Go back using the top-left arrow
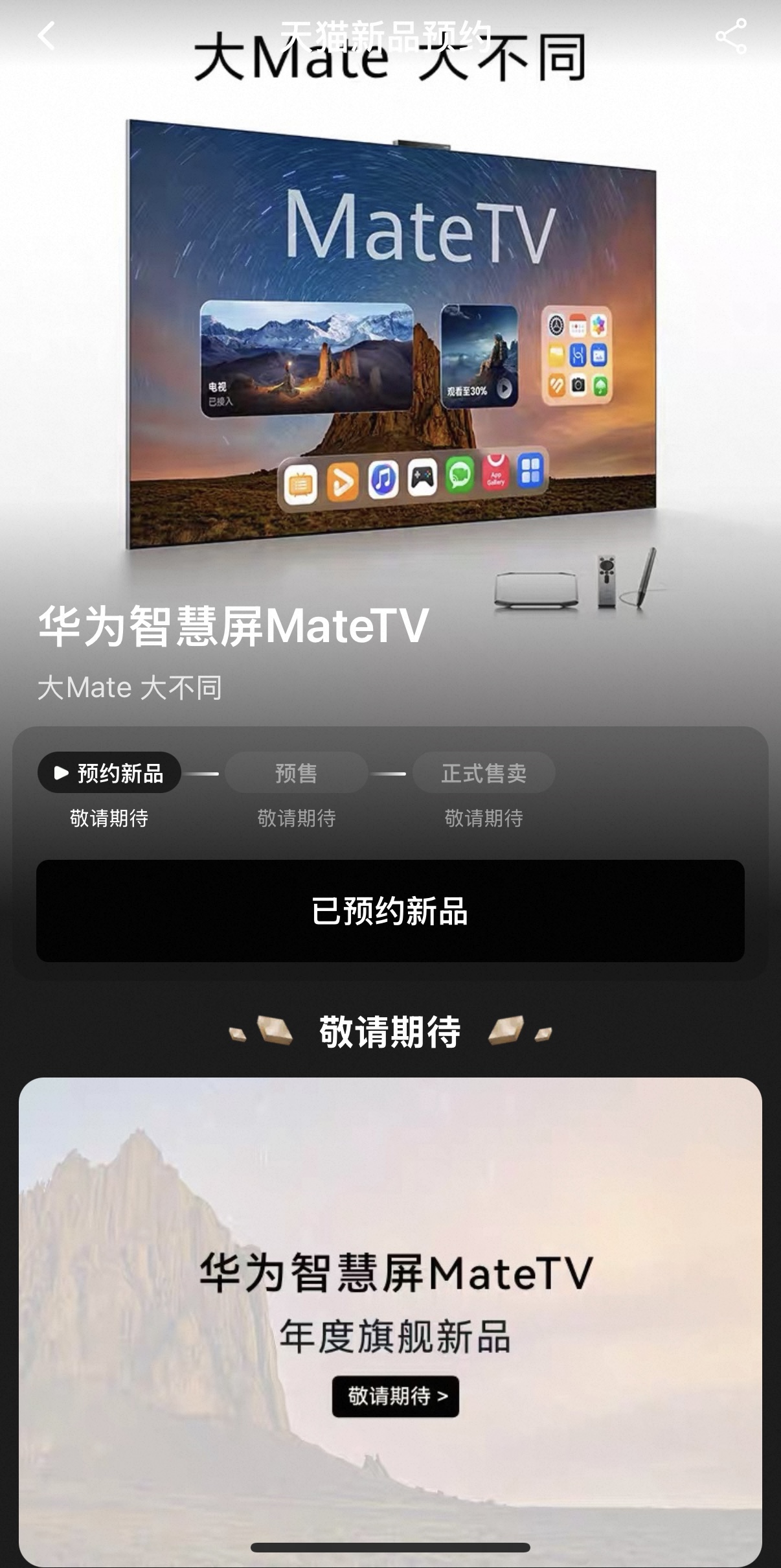 pos(46,36)
